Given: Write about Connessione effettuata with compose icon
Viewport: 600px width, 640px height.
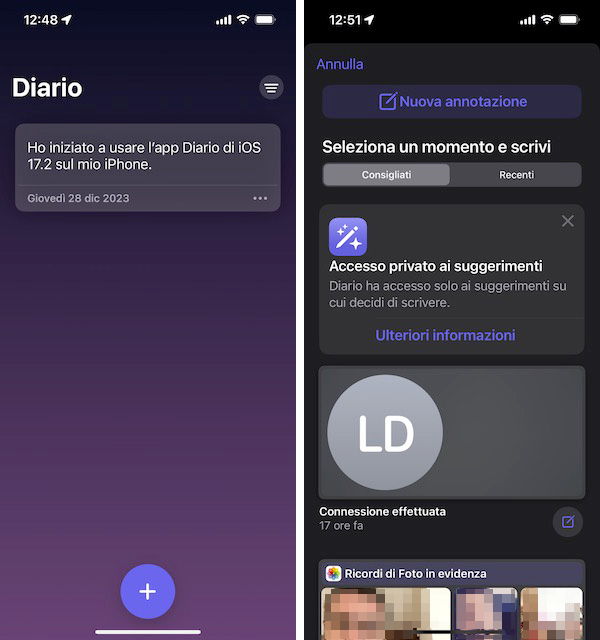Looking at the screenshot, I should pos(567,521).
